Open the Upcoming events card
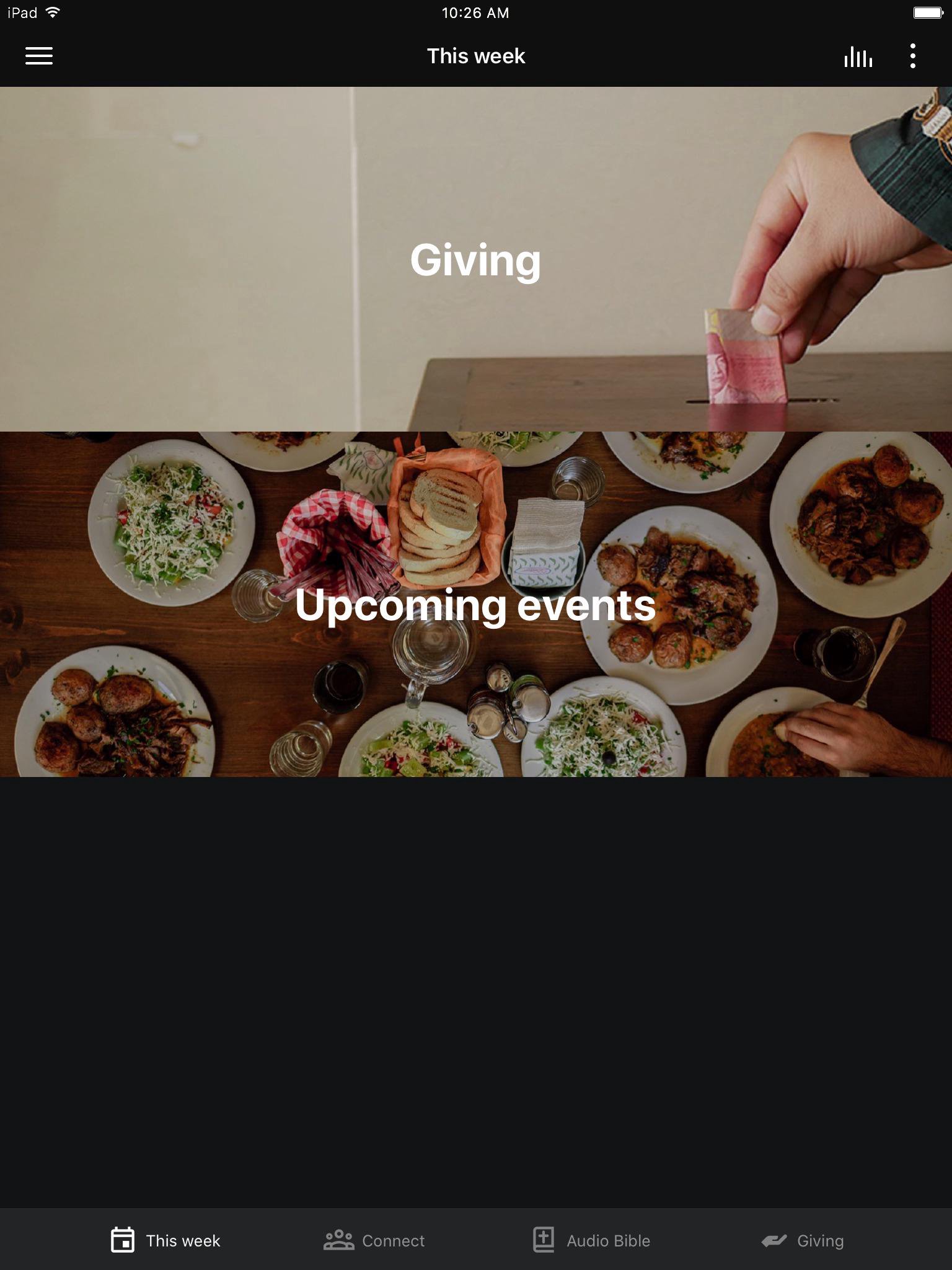This screenshot has height=1270, width=952. pos(475,604)
